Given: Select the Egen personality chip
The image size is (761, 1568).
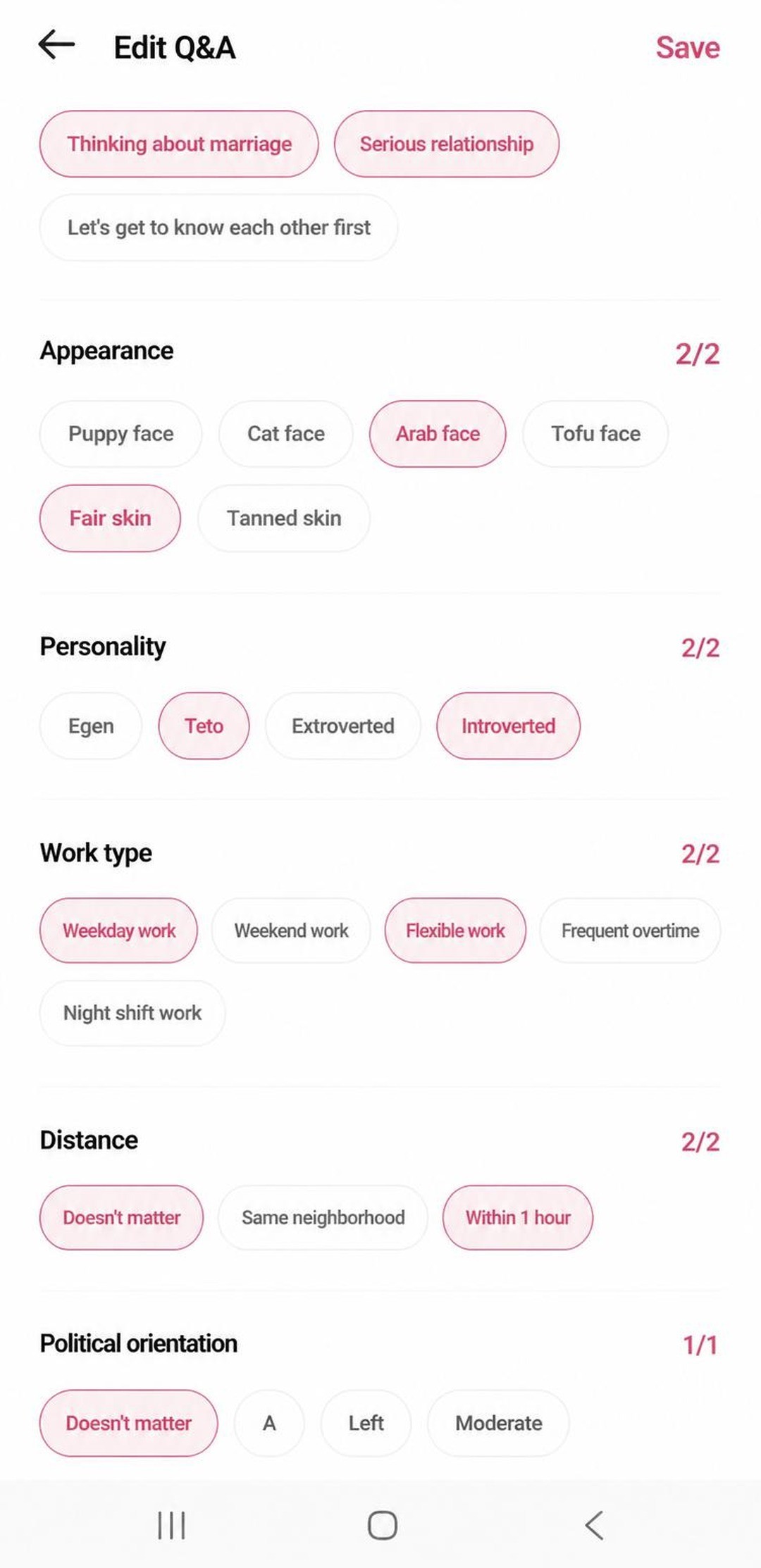Looking at the screenshot, I should coord(91,726).
